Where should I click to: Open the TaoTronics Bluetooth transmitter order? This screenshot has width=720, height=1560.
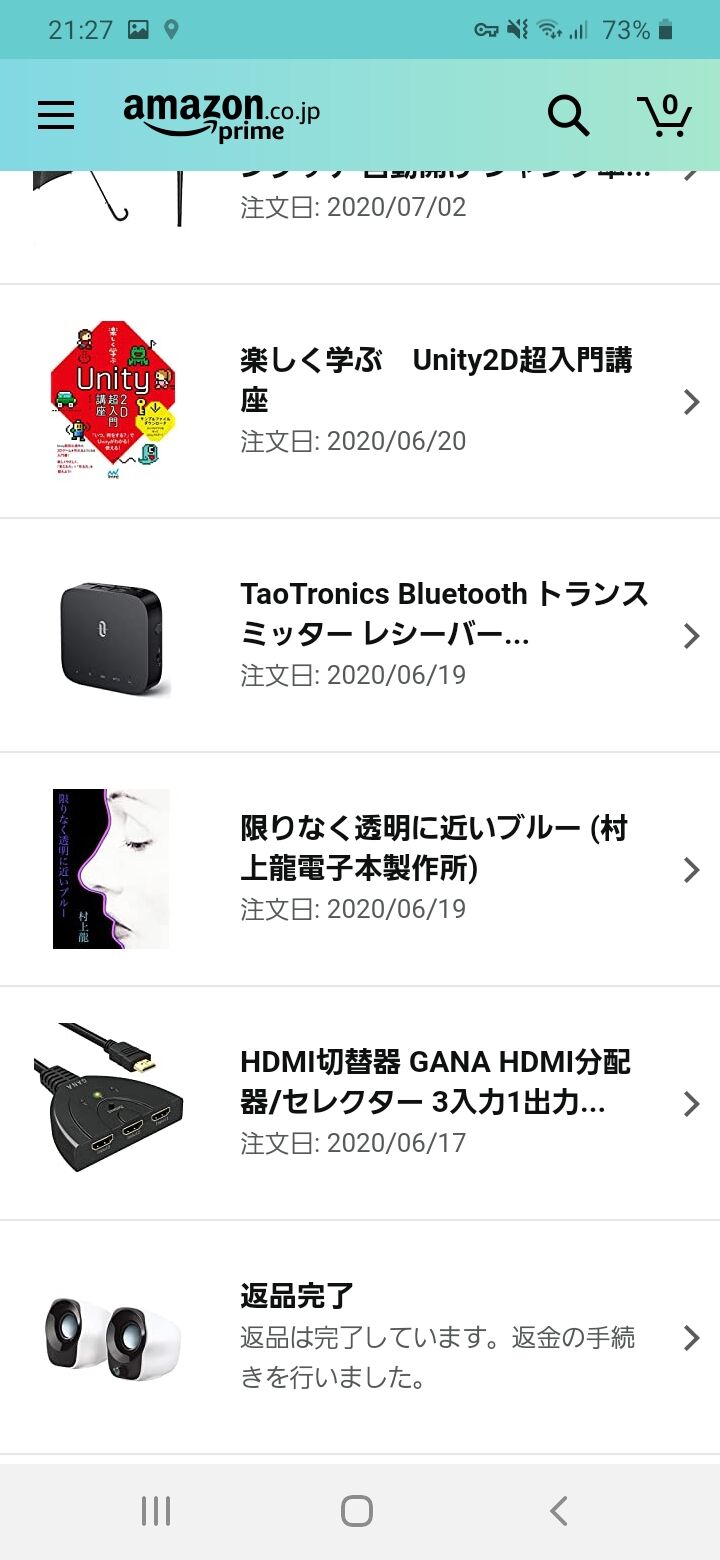point(360,635)
